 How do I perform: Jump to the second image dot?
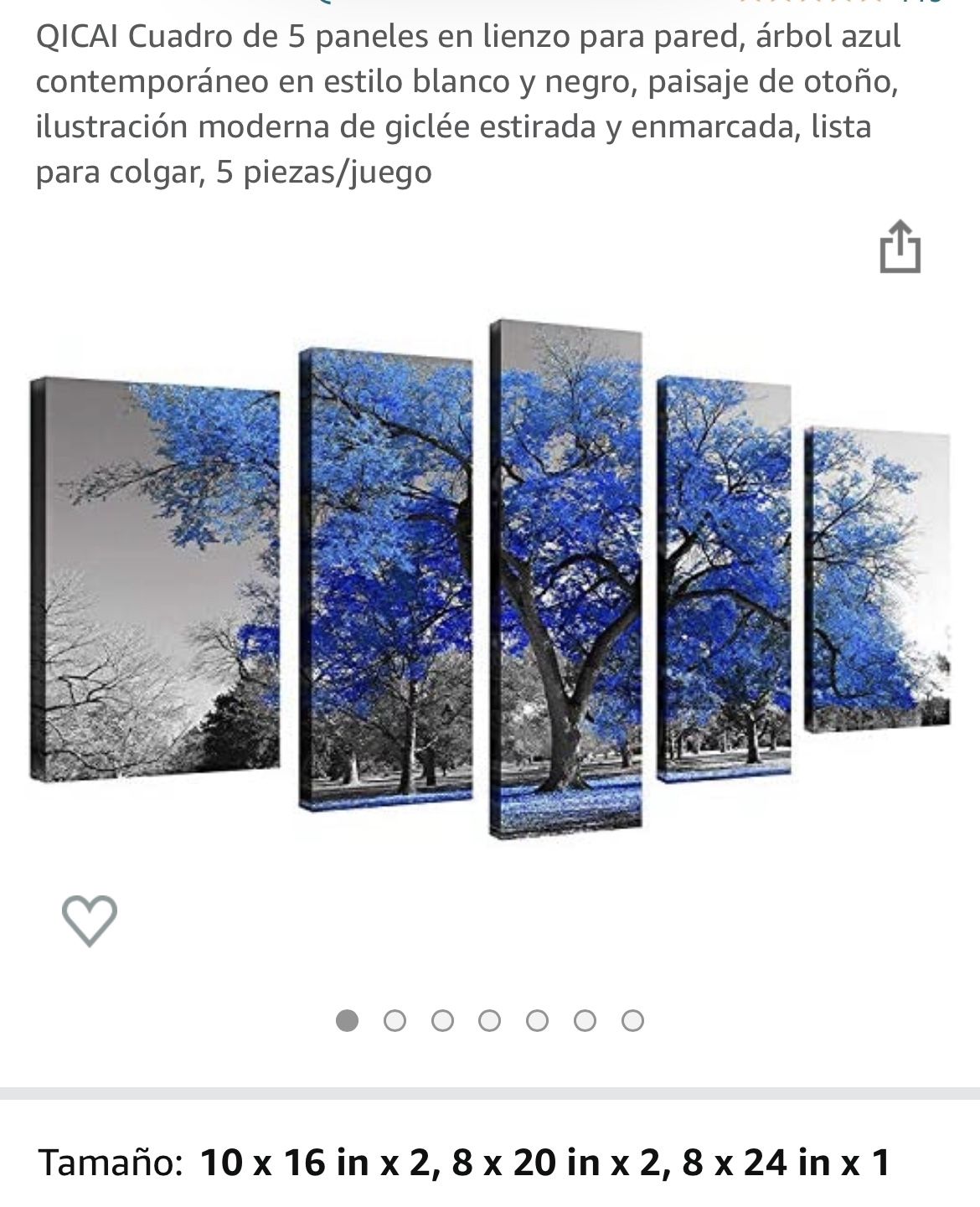395,1020
